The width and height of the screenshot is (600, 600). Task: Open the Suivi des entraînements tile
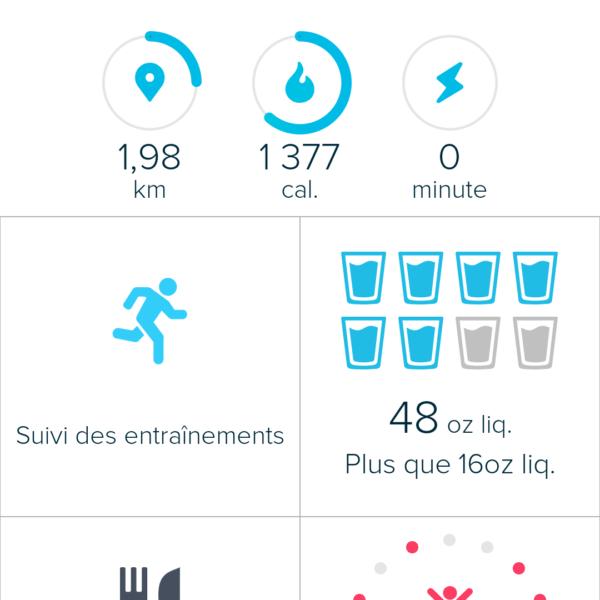coord(150,365)
